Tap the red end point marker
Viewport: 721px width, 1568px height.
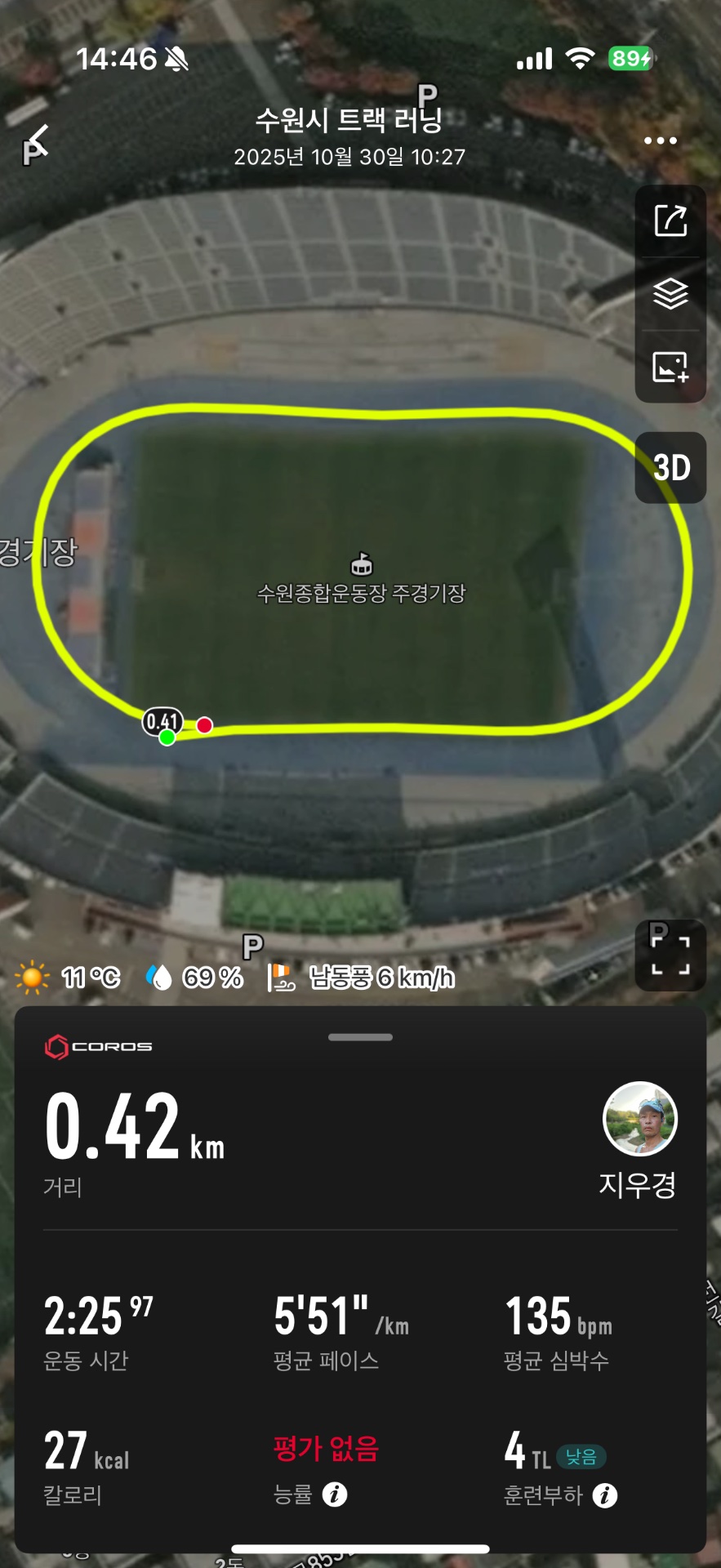[203, 724]
